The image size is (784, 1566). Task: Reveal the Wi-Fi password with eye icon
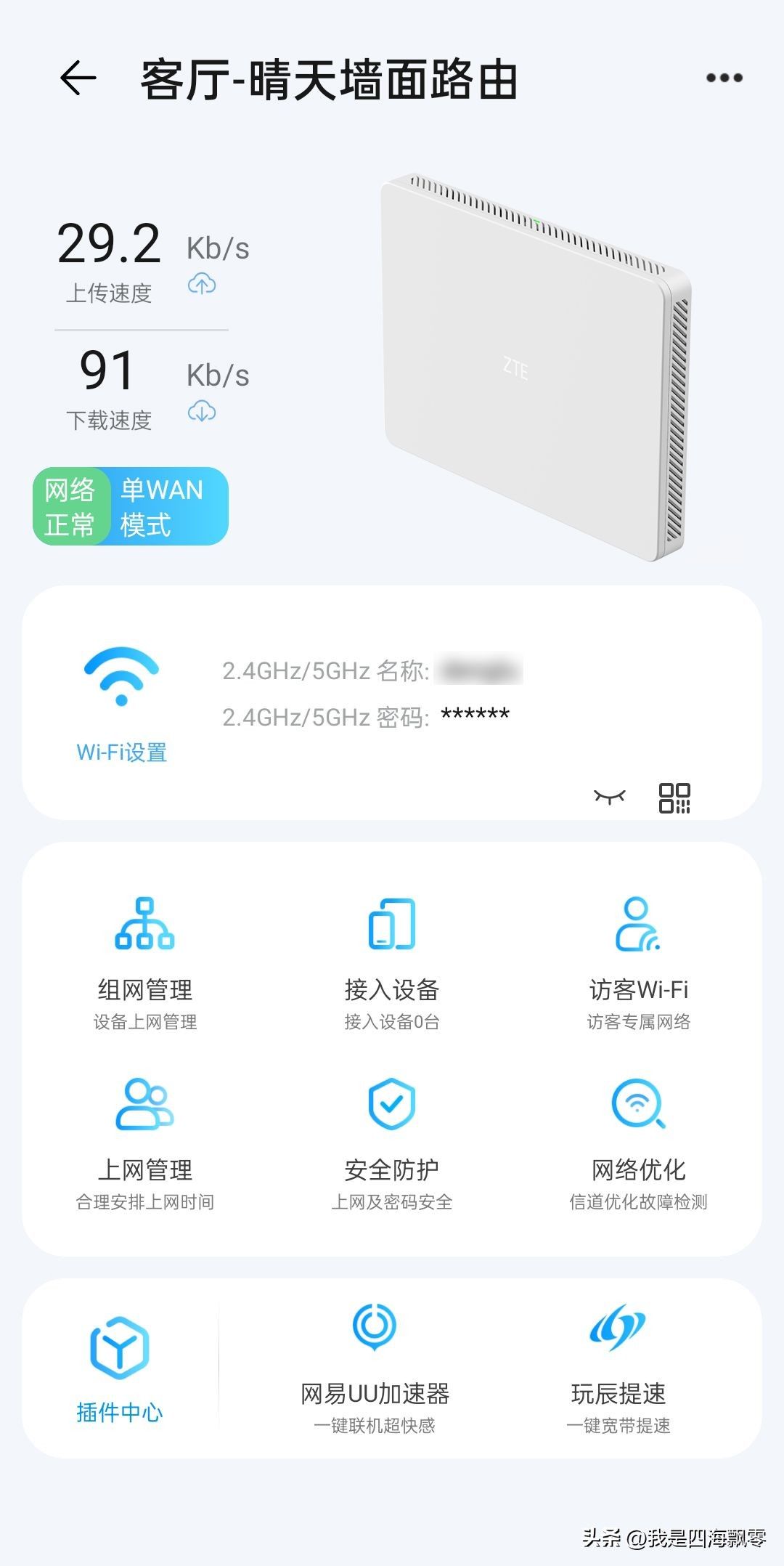coord(609,797)
